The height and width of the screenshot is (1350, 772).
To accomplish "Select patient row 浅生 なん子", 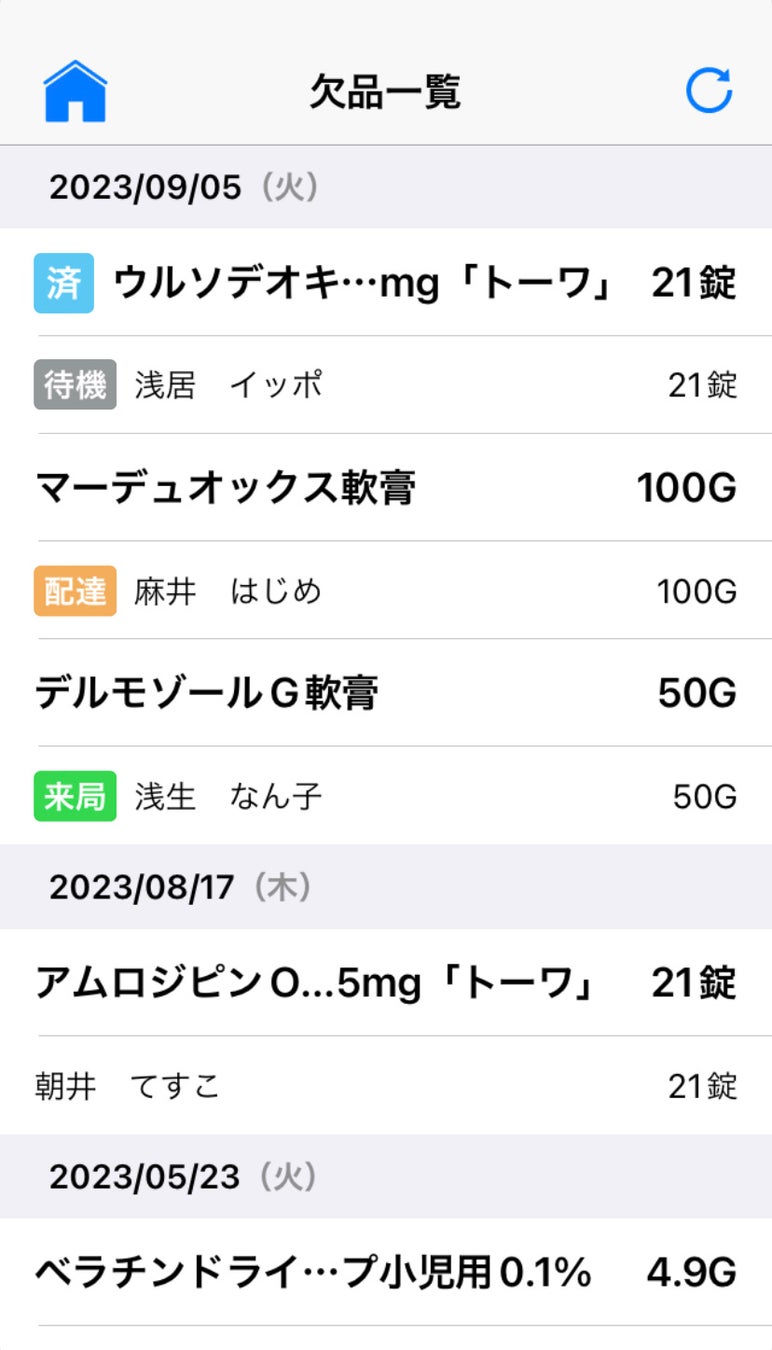I will coord(386,797).
